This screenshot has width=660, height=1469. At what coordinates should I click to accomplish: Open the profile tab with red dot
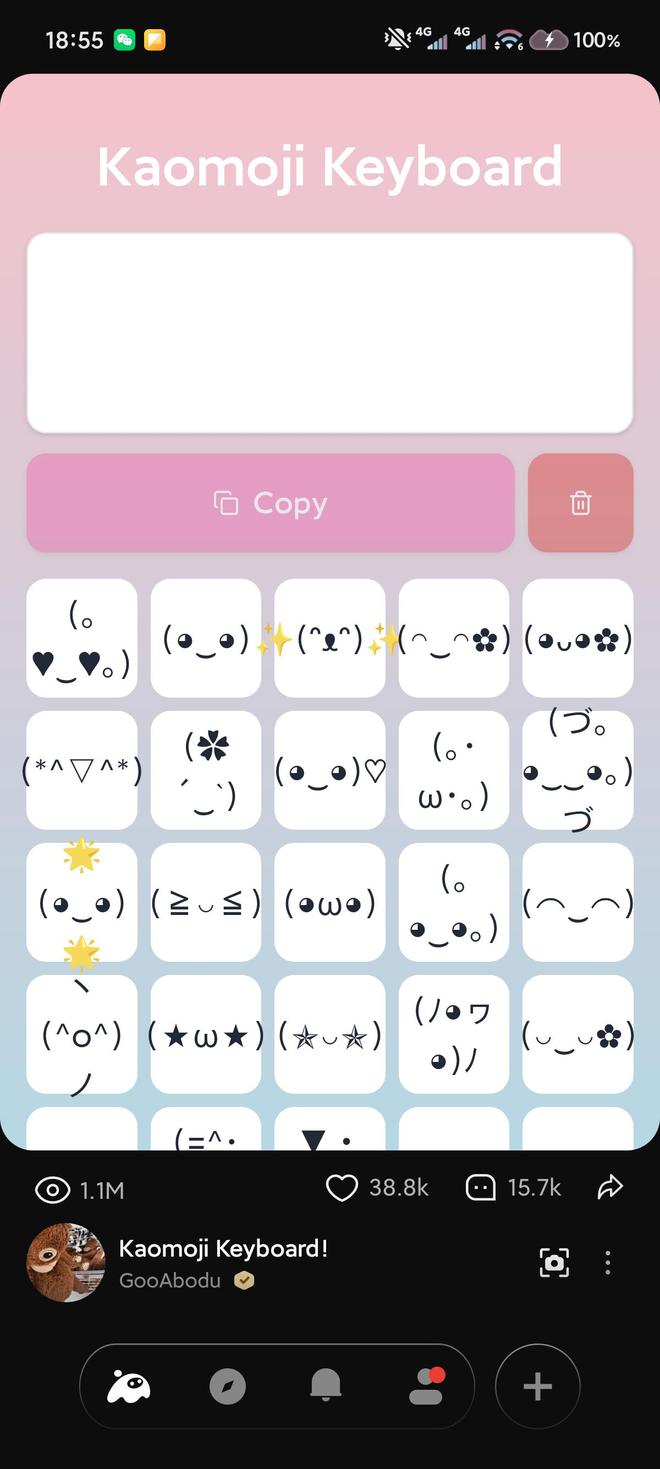point(426,1387)
